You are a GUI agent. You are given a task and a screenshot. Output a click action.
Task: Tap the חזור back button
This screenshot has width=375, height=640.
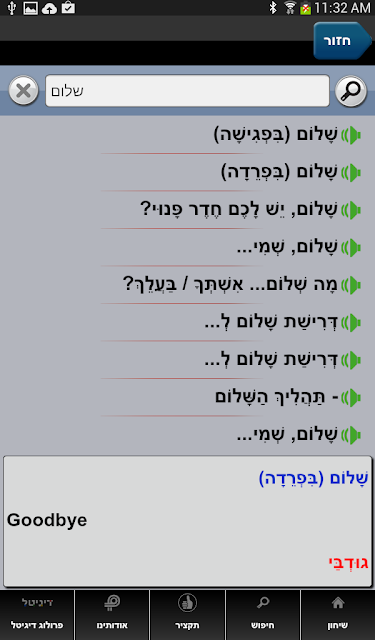click(342, 41)
